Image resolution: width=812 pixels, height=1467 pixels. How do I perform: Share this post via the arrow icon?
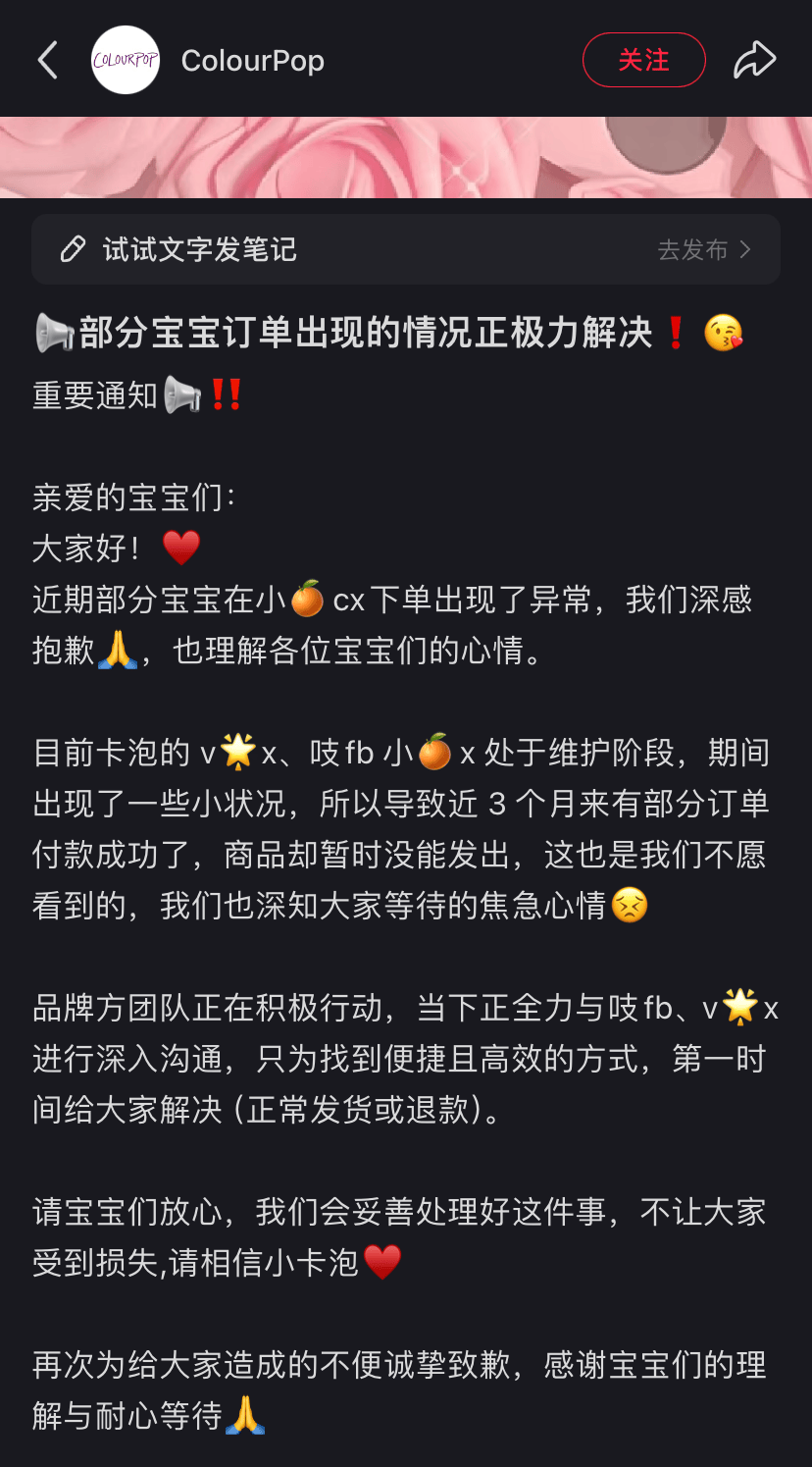click(754, 61)
